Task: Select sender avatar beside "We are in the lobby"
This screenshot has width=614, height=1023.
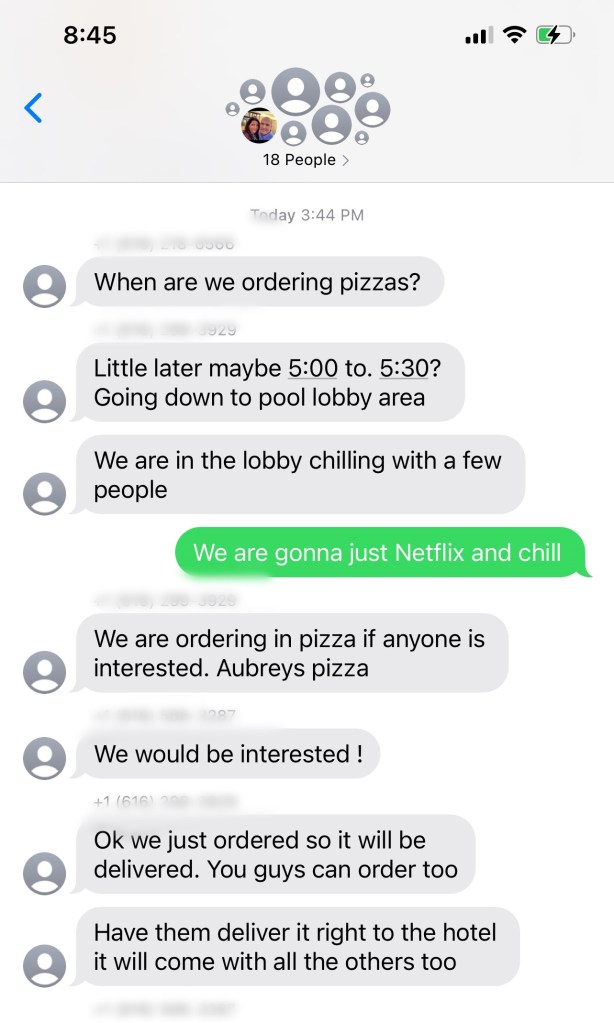Action: pyautogui.click(x=44, y=494)
